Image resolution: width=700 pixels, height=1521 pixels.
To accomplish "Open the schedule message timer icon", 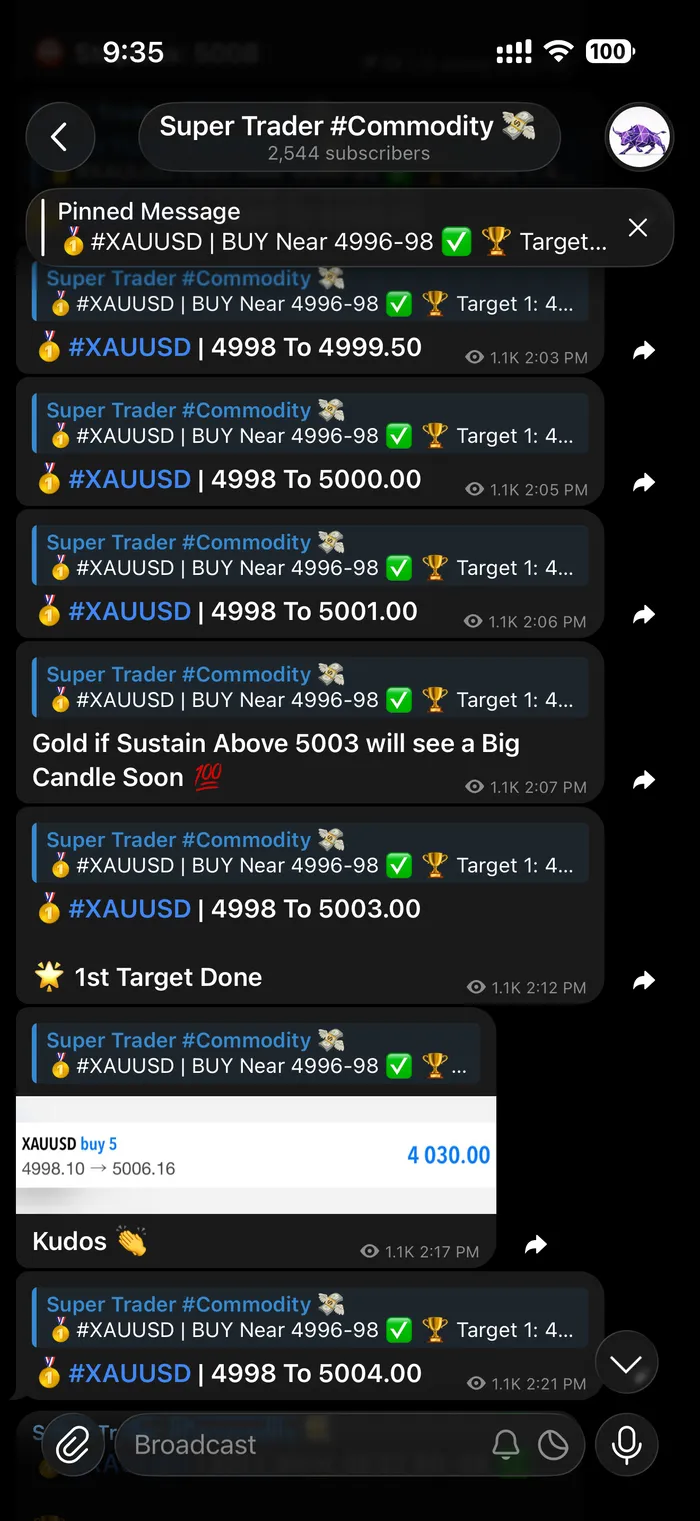I will coord(553,1445).
